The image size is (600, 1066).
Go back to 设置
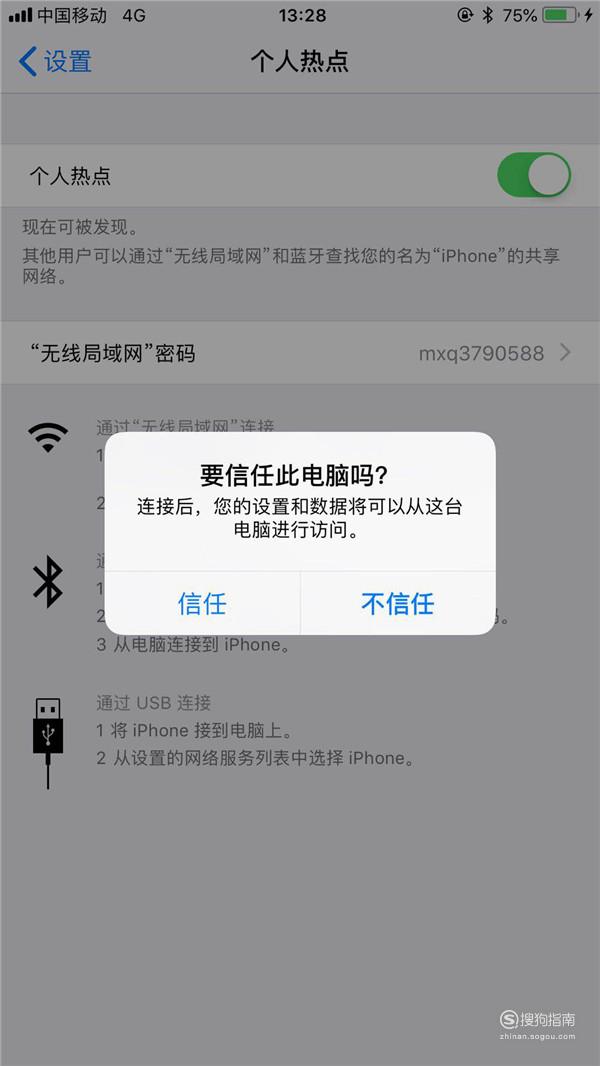(56, 61)
